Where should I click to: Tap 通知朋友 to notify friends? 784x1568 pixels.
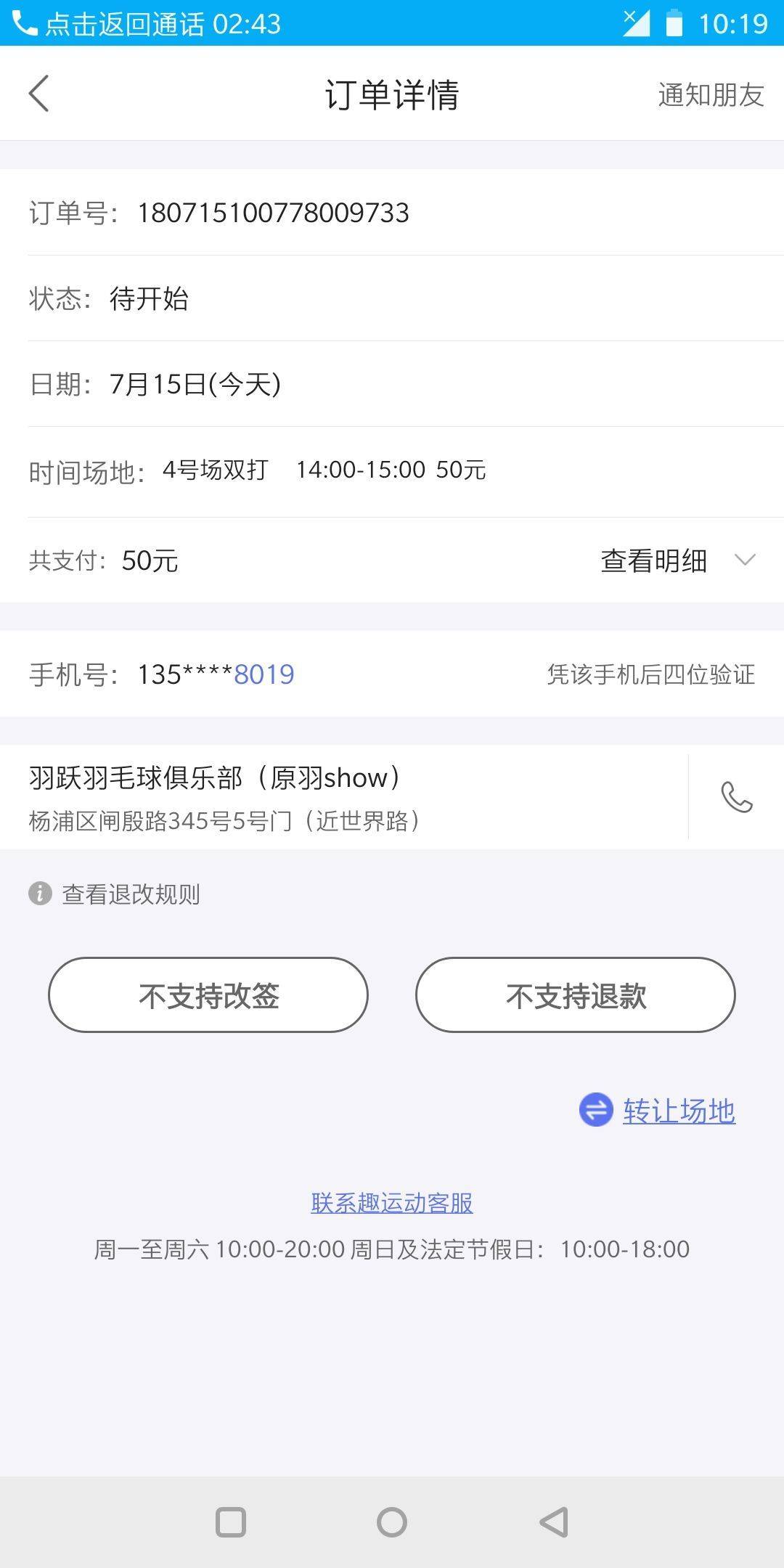[710, 95]
